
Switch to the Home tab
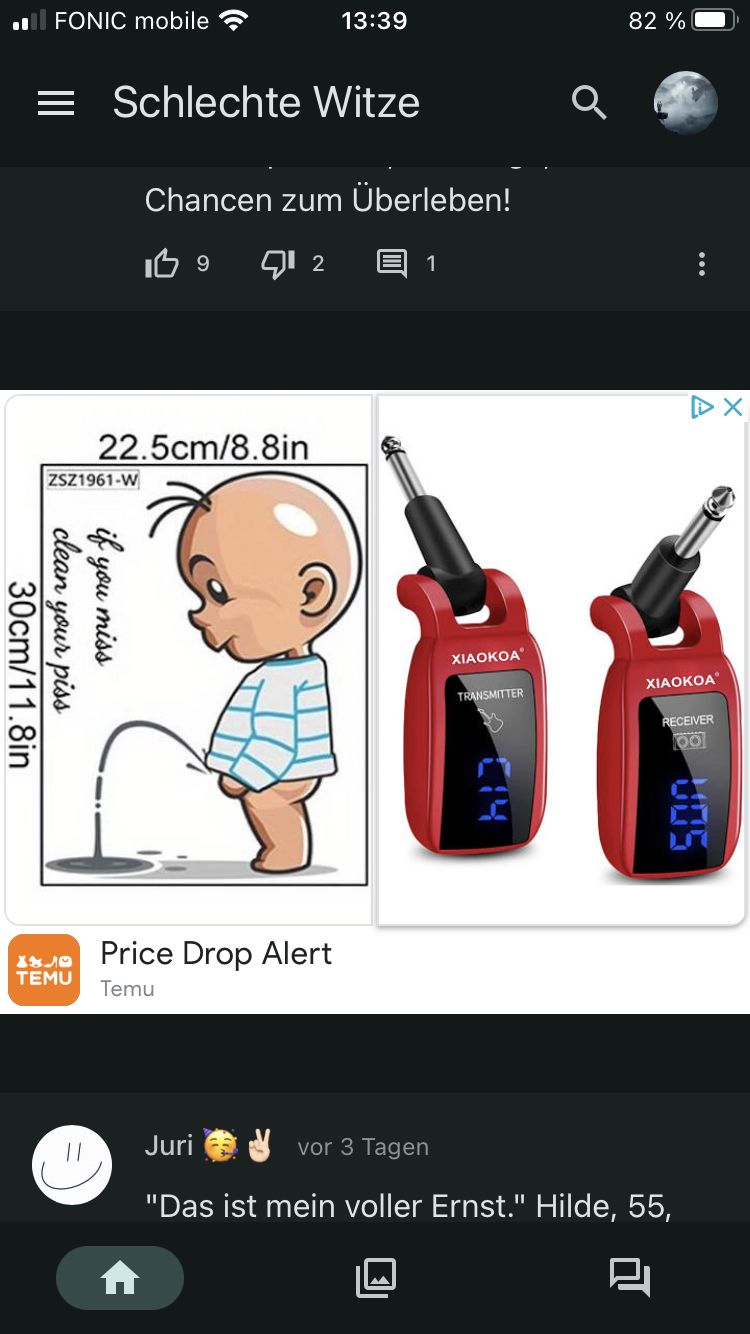(x=120, y=1277)
